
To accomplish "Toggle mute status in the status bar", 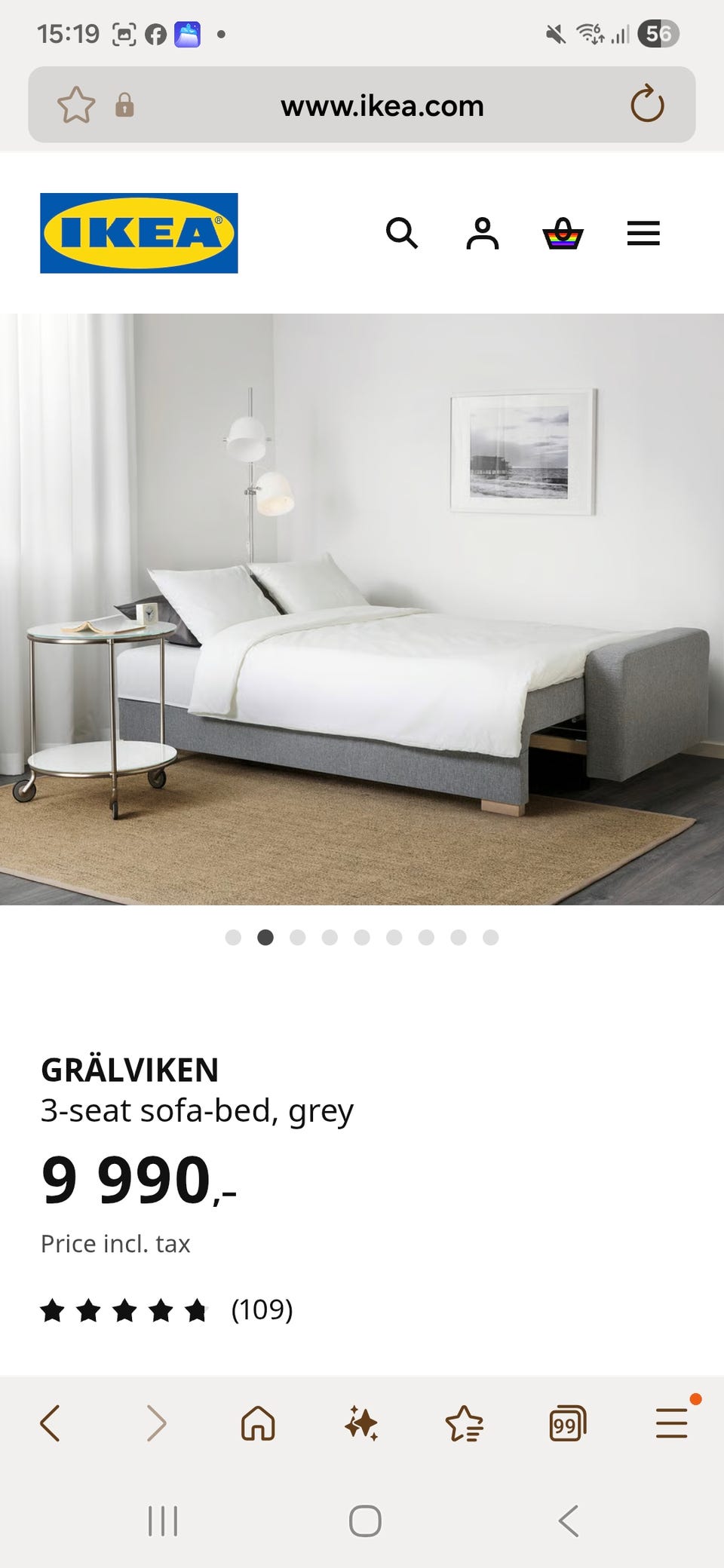I will point(554,33).
